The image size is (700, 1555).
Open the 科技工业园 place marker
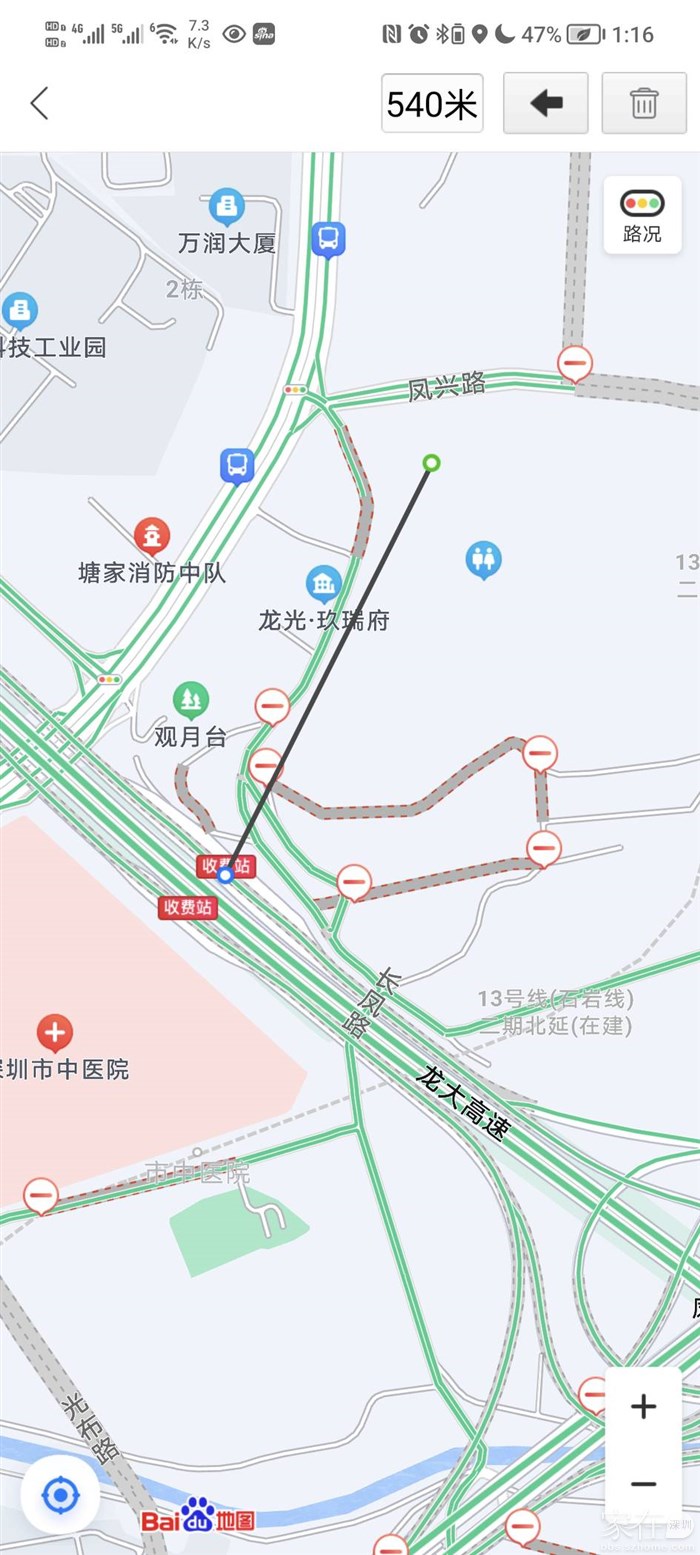(20, 311)
